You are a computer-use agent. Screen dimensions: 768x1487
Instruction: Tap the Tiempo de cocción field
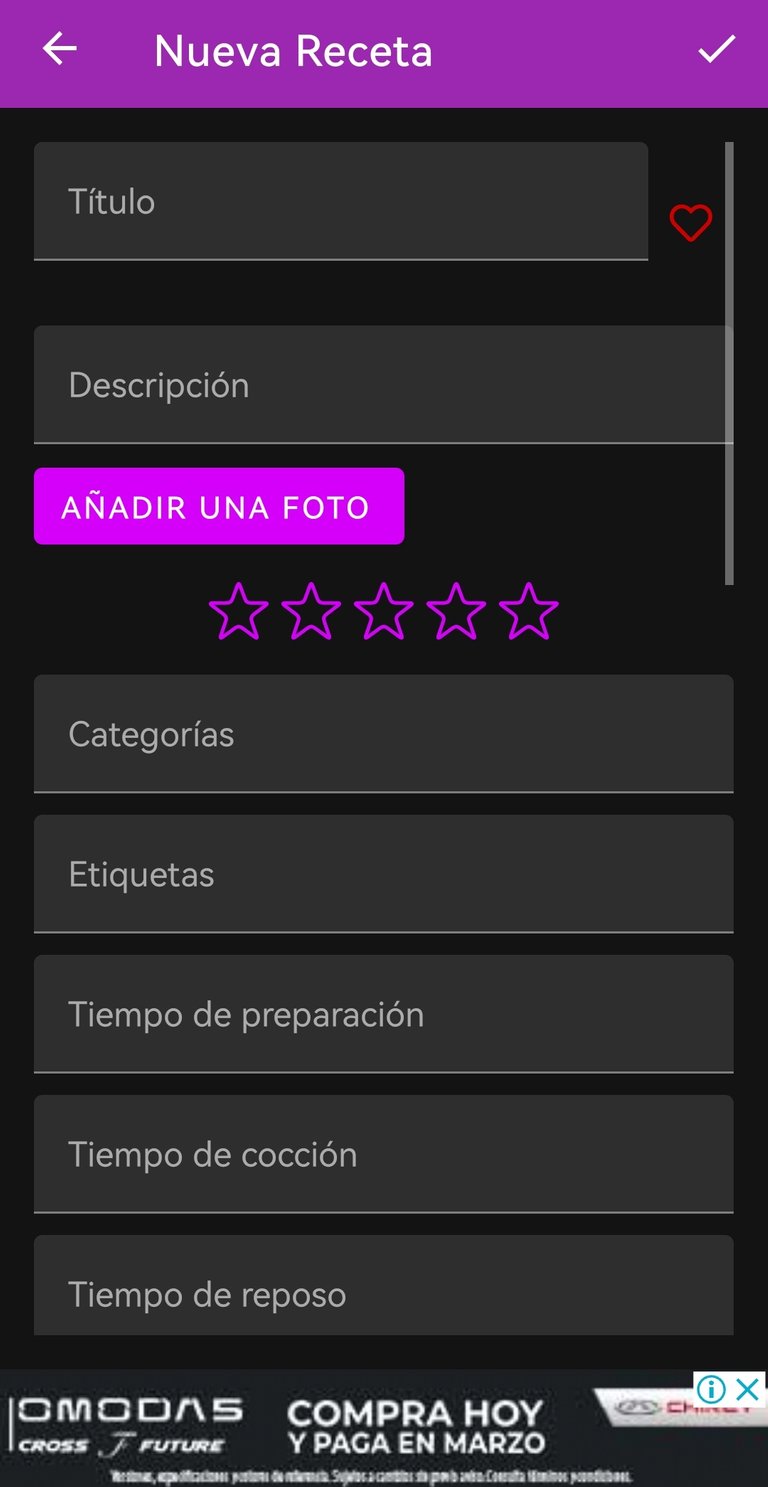coord(384,1154)
